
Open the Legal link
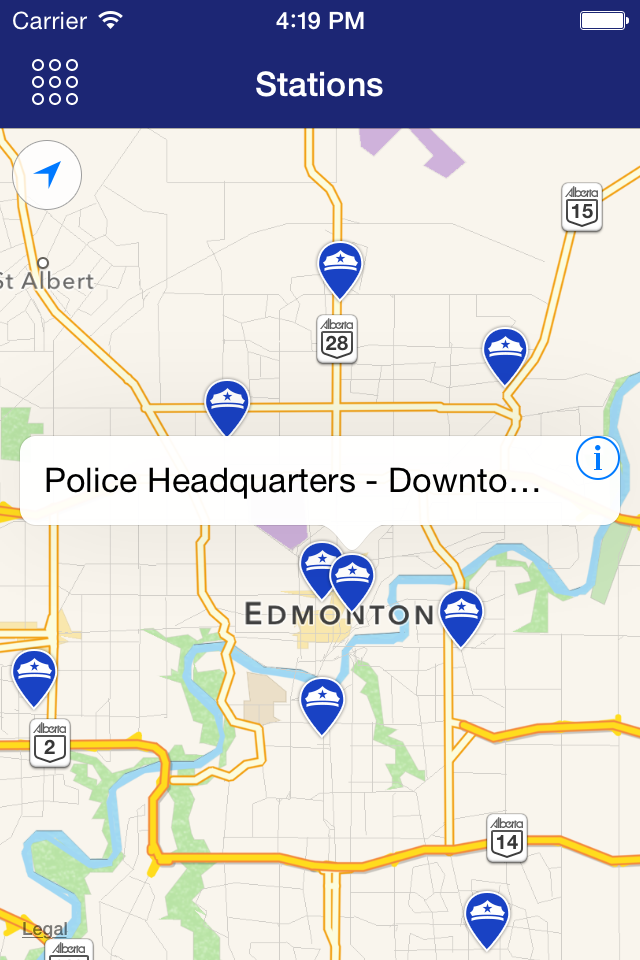pos(45,929)
